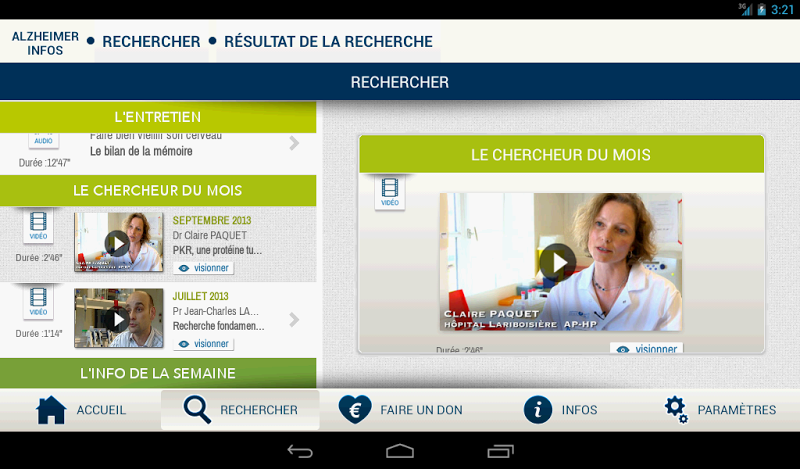Open the Infos tab
Screen dimensions: 800x469
560,410
